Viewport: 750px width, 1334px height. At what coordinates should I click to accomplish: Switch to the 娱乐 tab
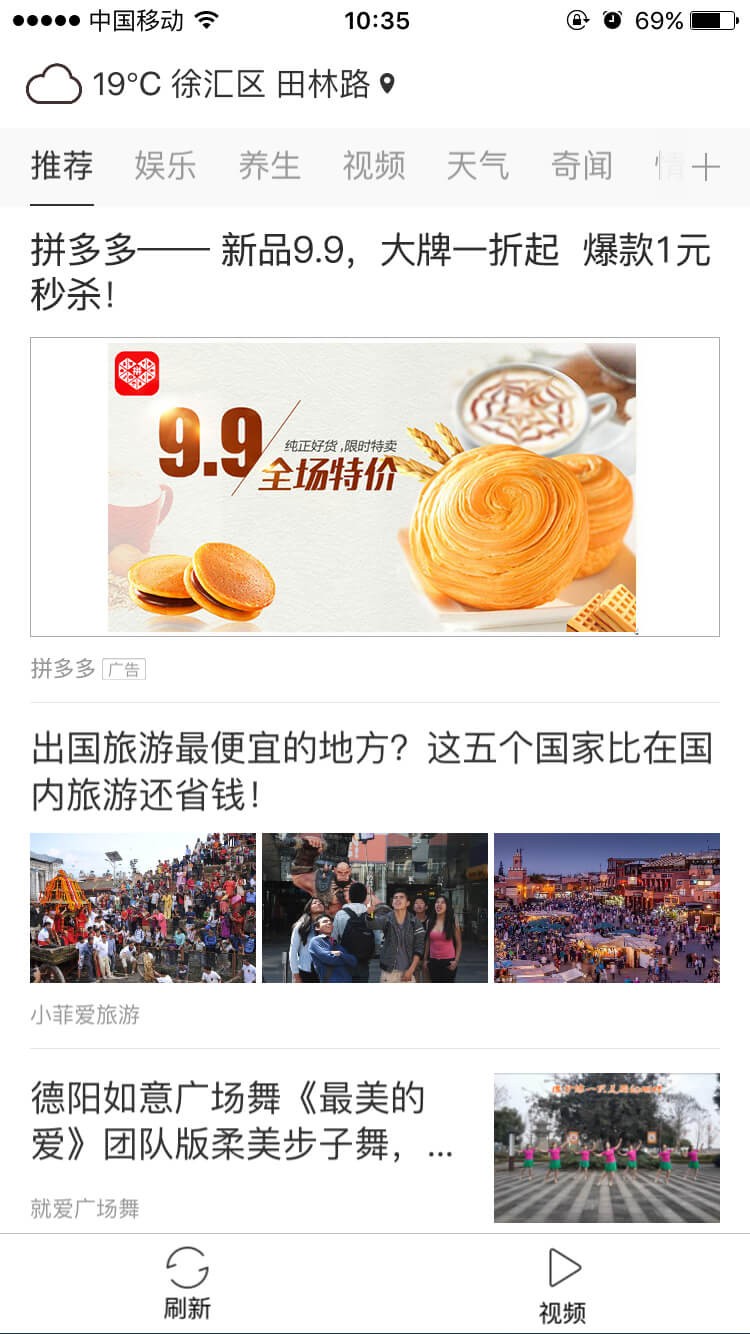pos(165,165)
